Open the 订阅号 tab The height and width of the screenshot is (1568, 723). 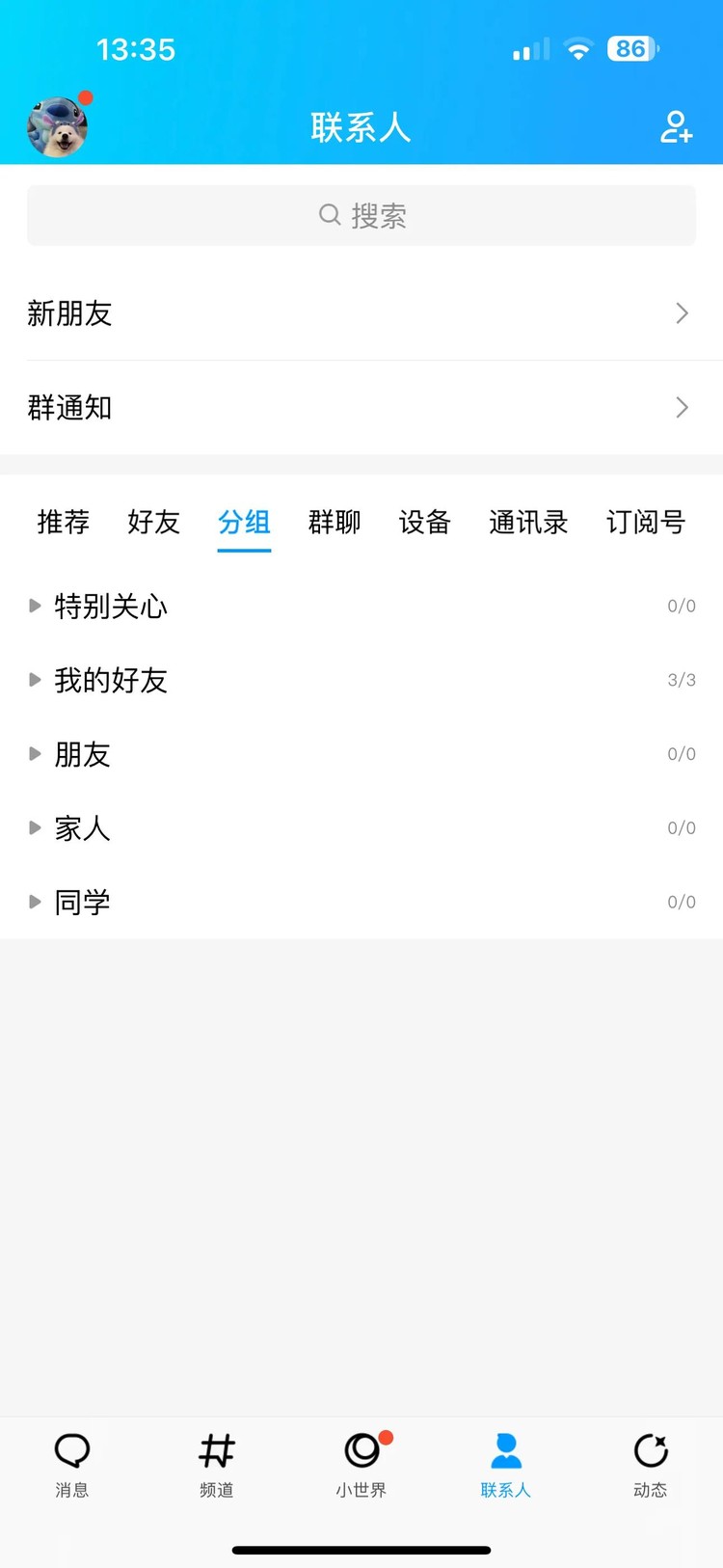click(x=646, y=522)
